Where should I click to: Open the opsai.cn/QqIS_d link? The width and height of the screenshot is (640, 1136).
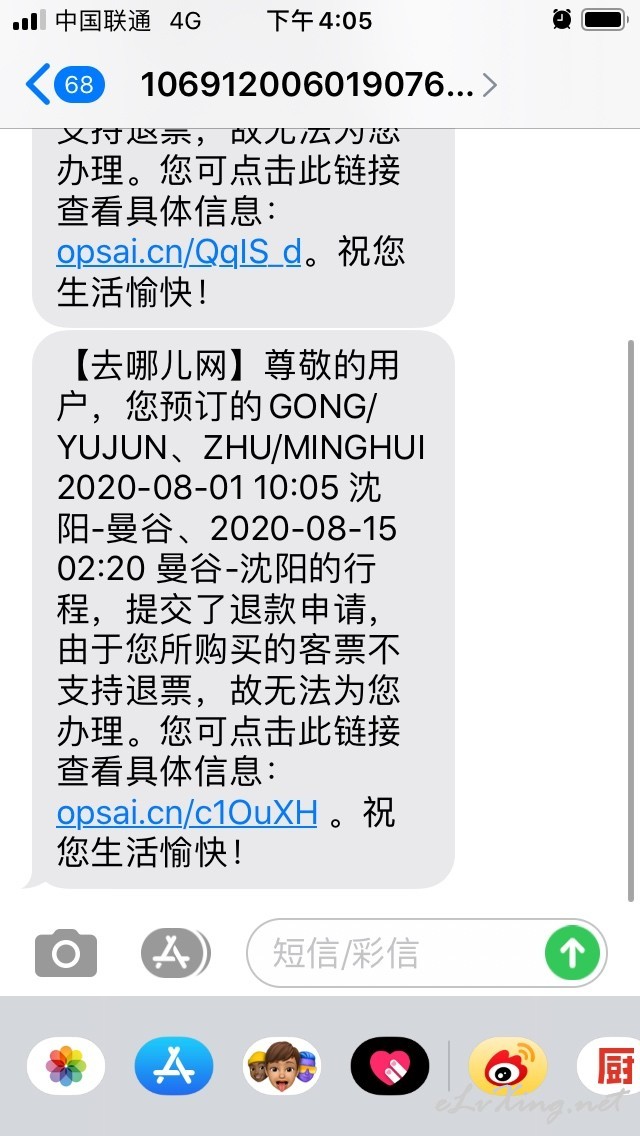179,252
